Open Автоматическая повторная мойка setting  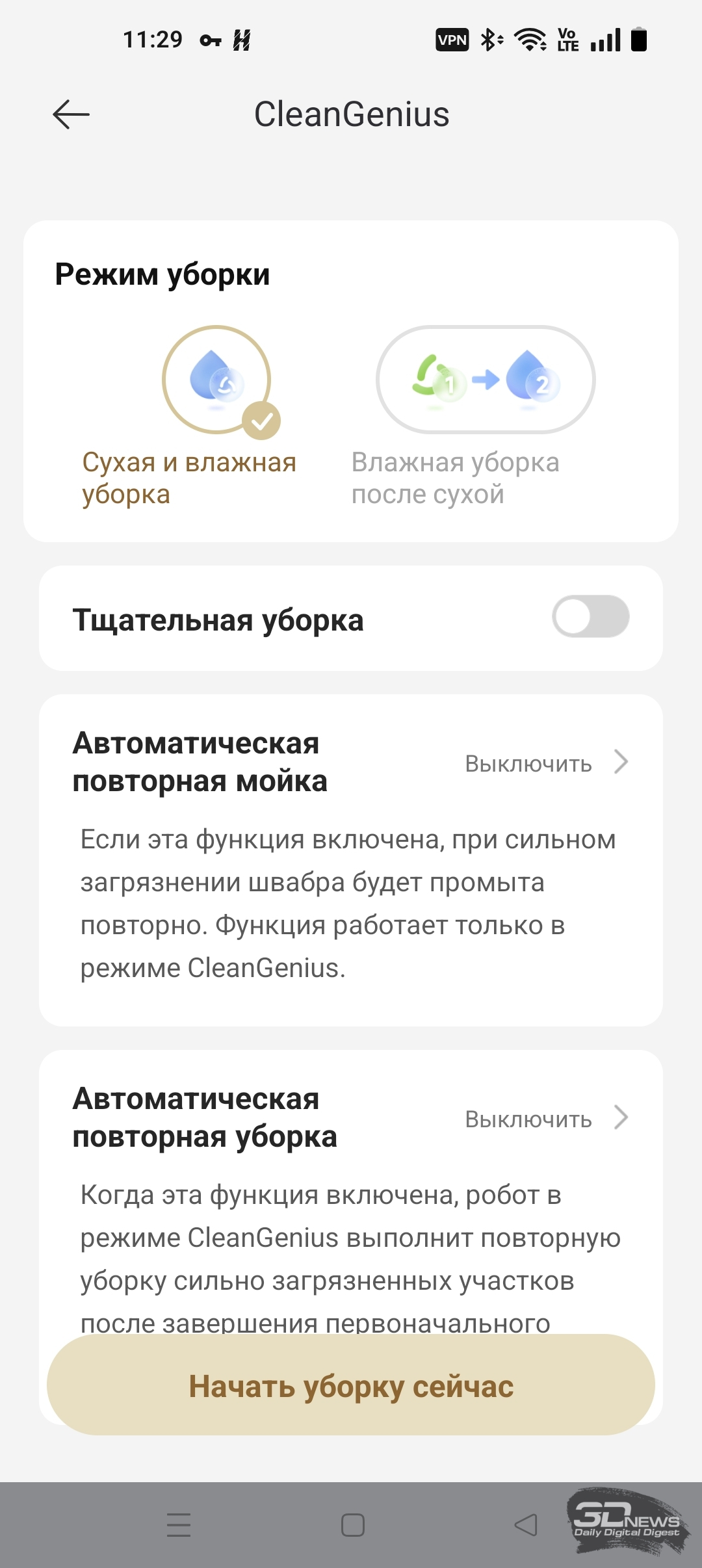[546, 763]
